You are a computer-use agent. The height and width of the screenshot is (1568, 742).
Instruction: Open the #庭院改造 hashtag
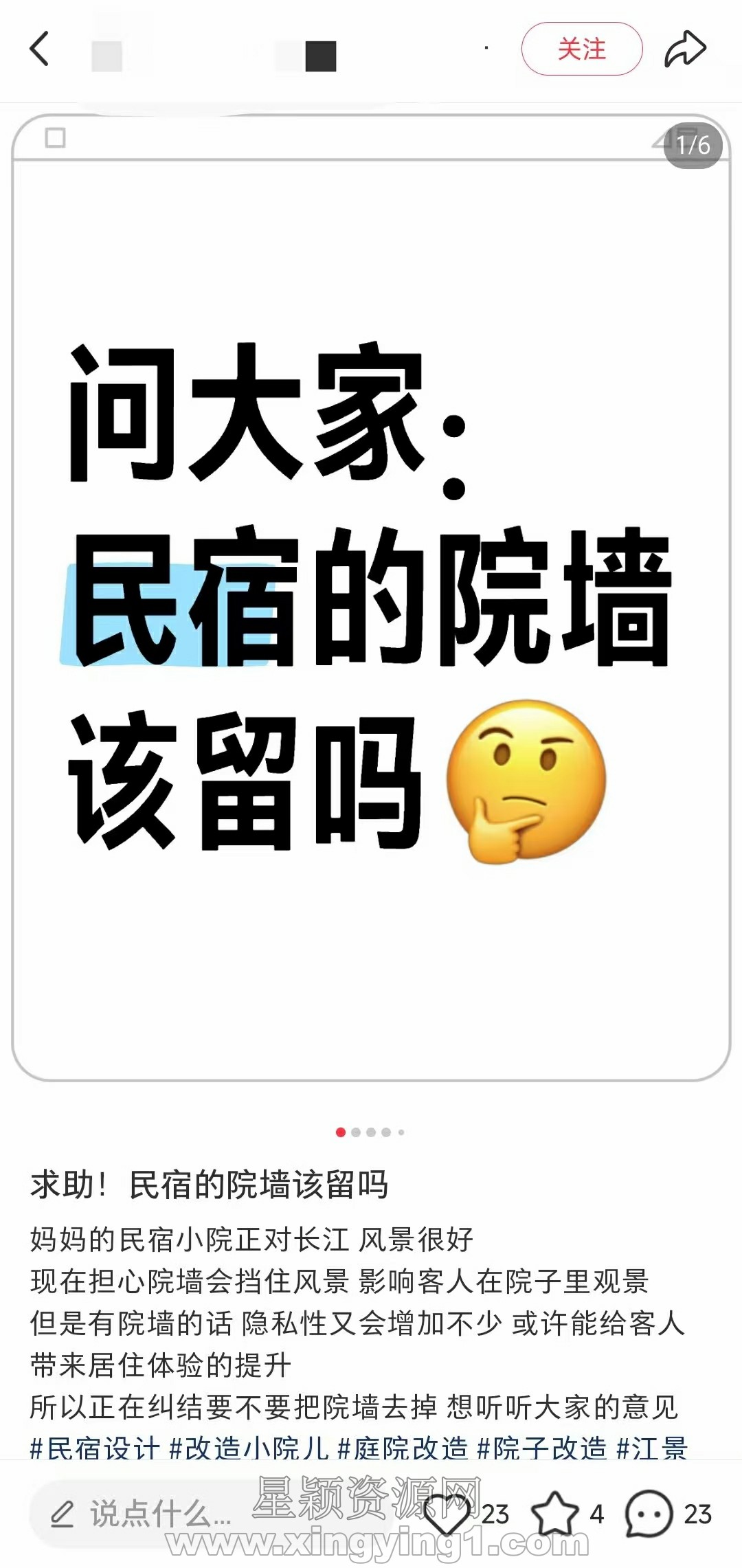(403, 1448)
